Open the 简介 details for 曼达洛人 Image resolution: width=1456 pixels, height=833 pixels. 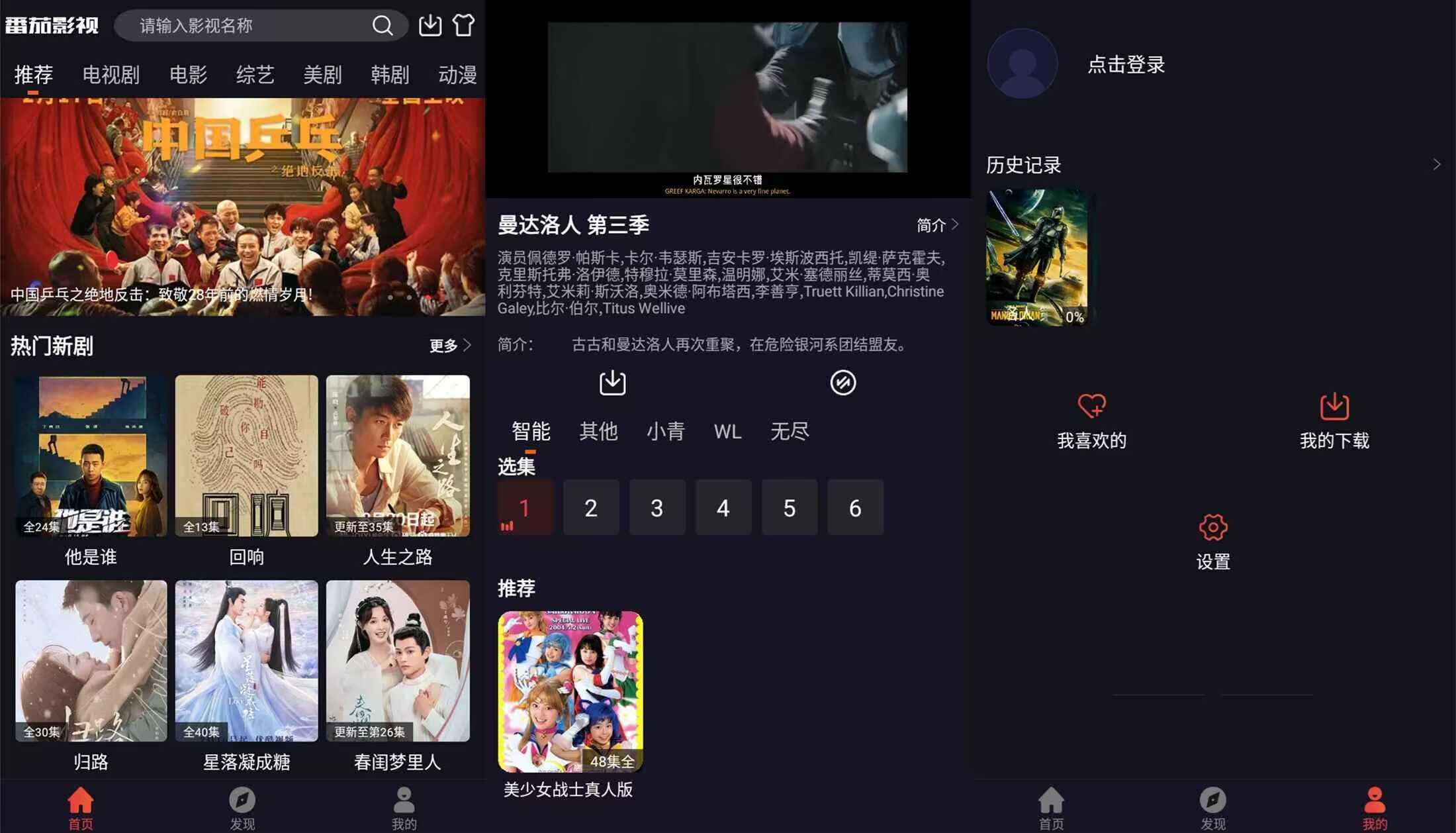click(x=936, y=225)
